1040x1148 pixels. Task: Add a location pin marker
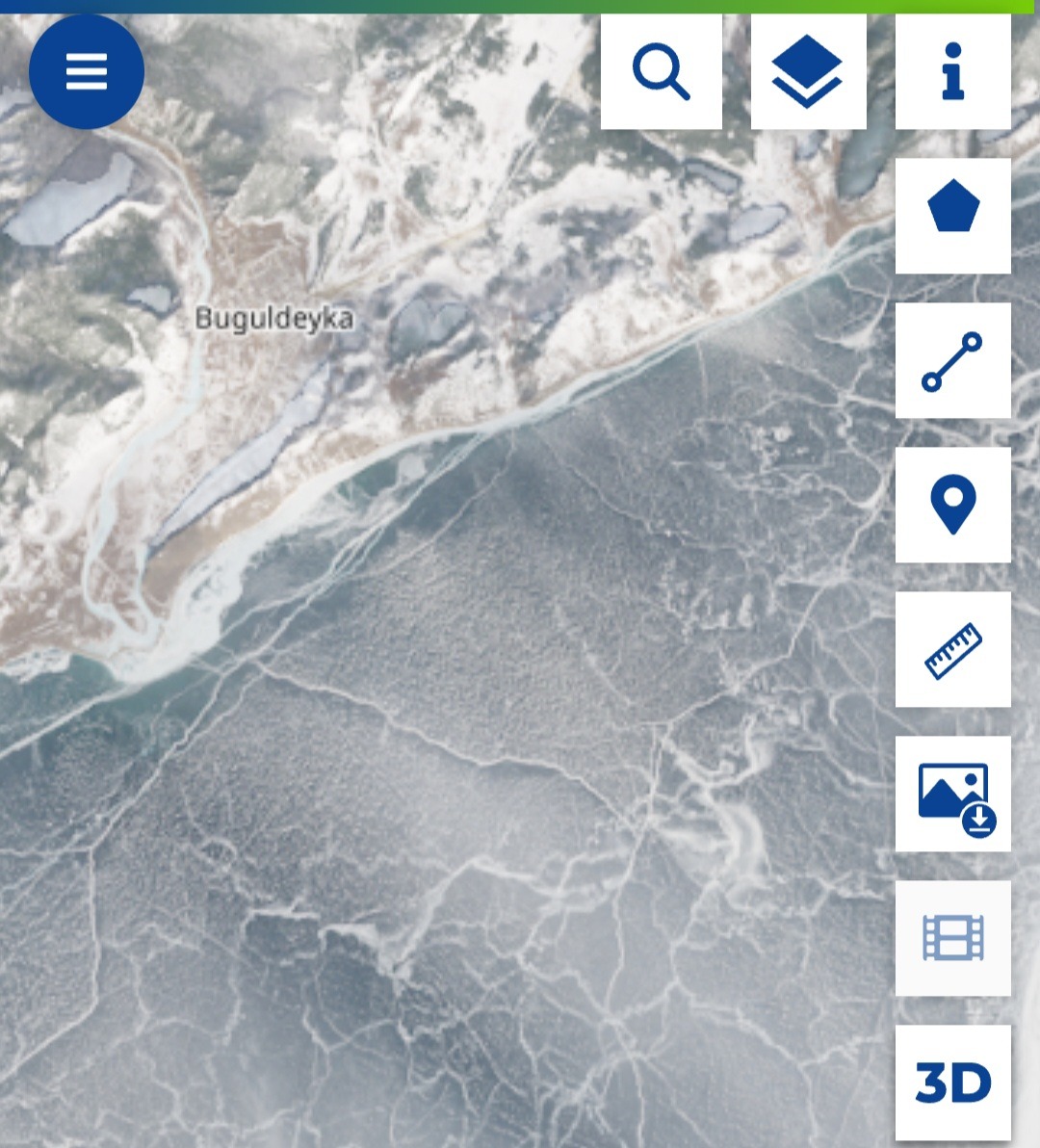pos(952,505)
